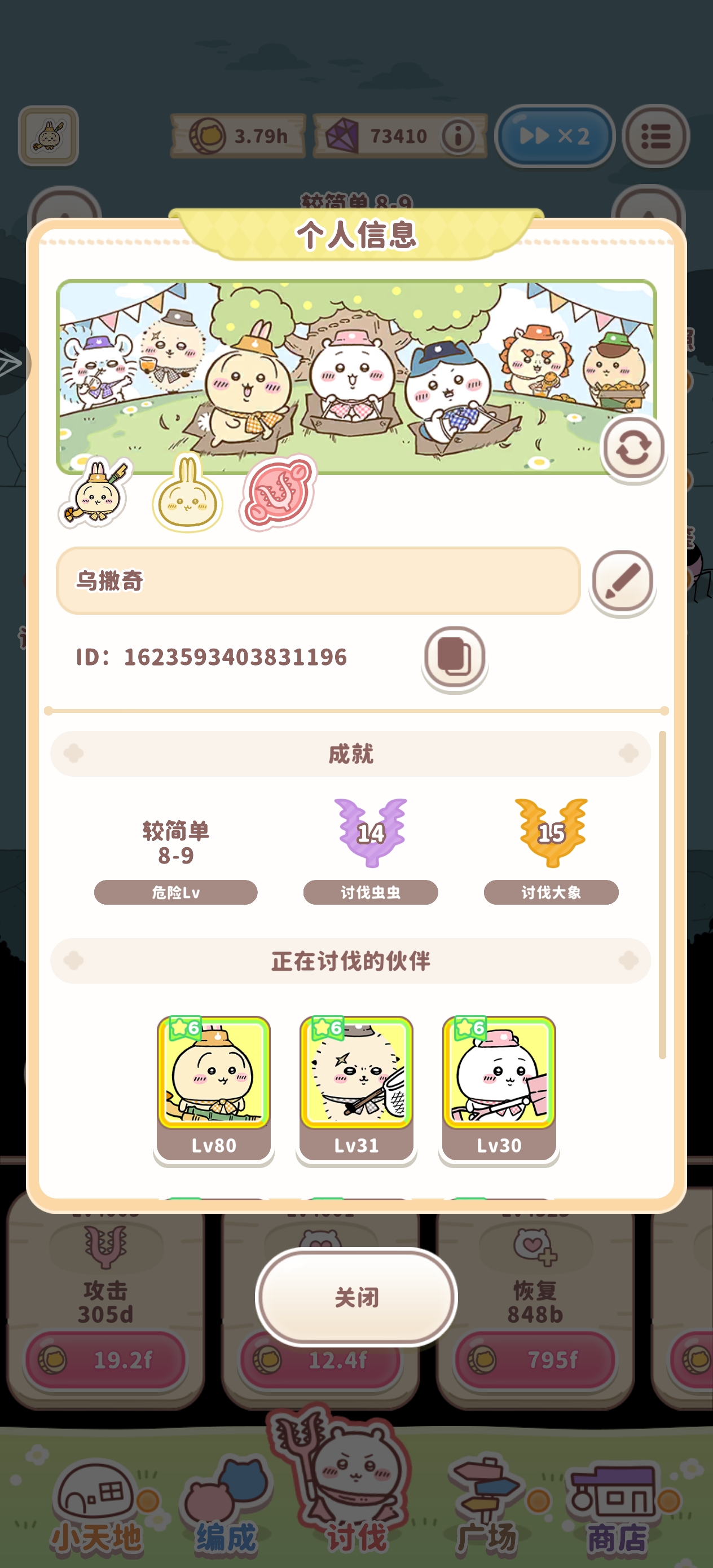Select the pink round badge
The height and width of the screenshot is (1568, 713).
pyautogui.click(x=278, y=492)
